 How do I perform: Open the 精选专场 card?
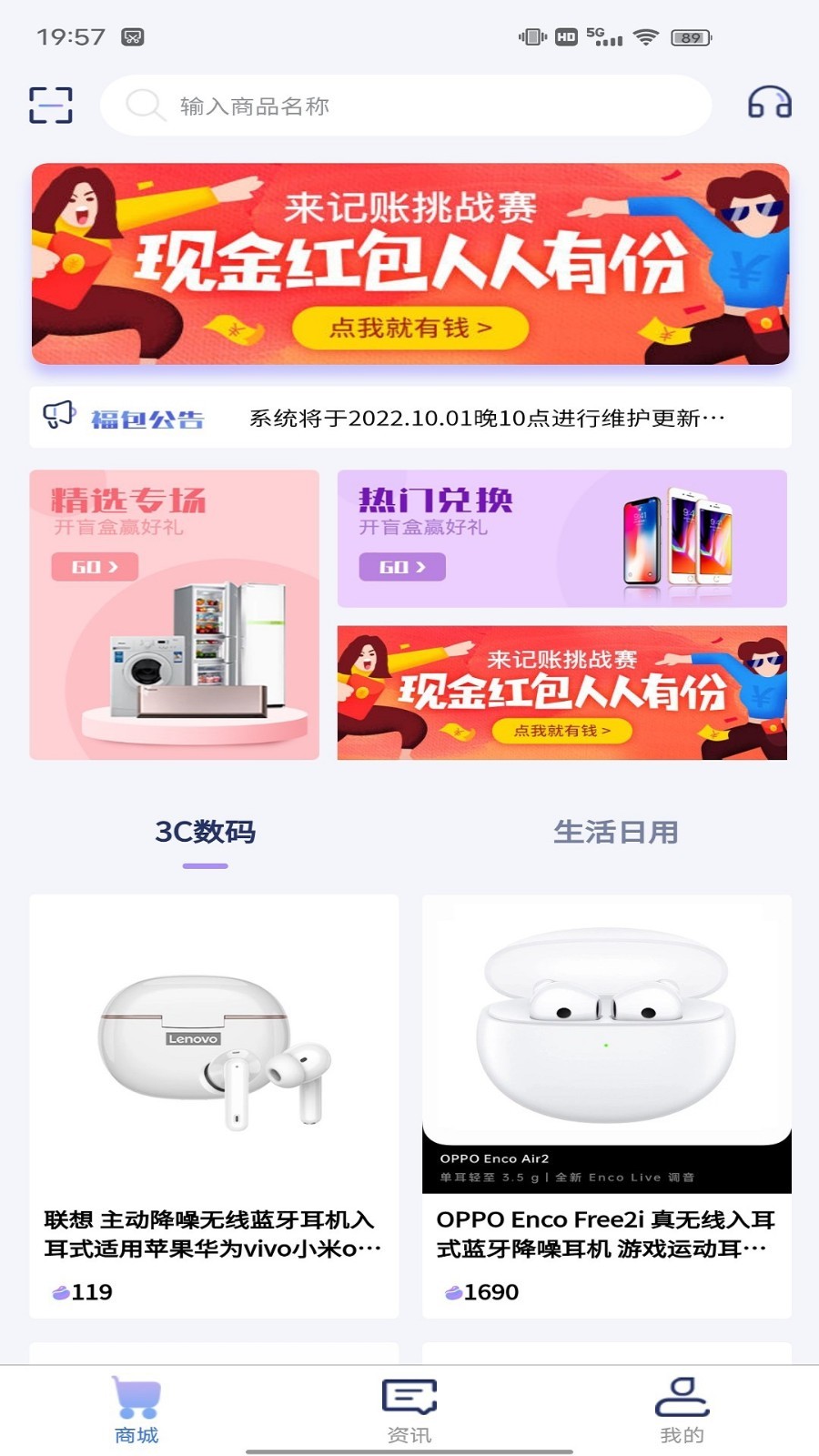point(174,614)
